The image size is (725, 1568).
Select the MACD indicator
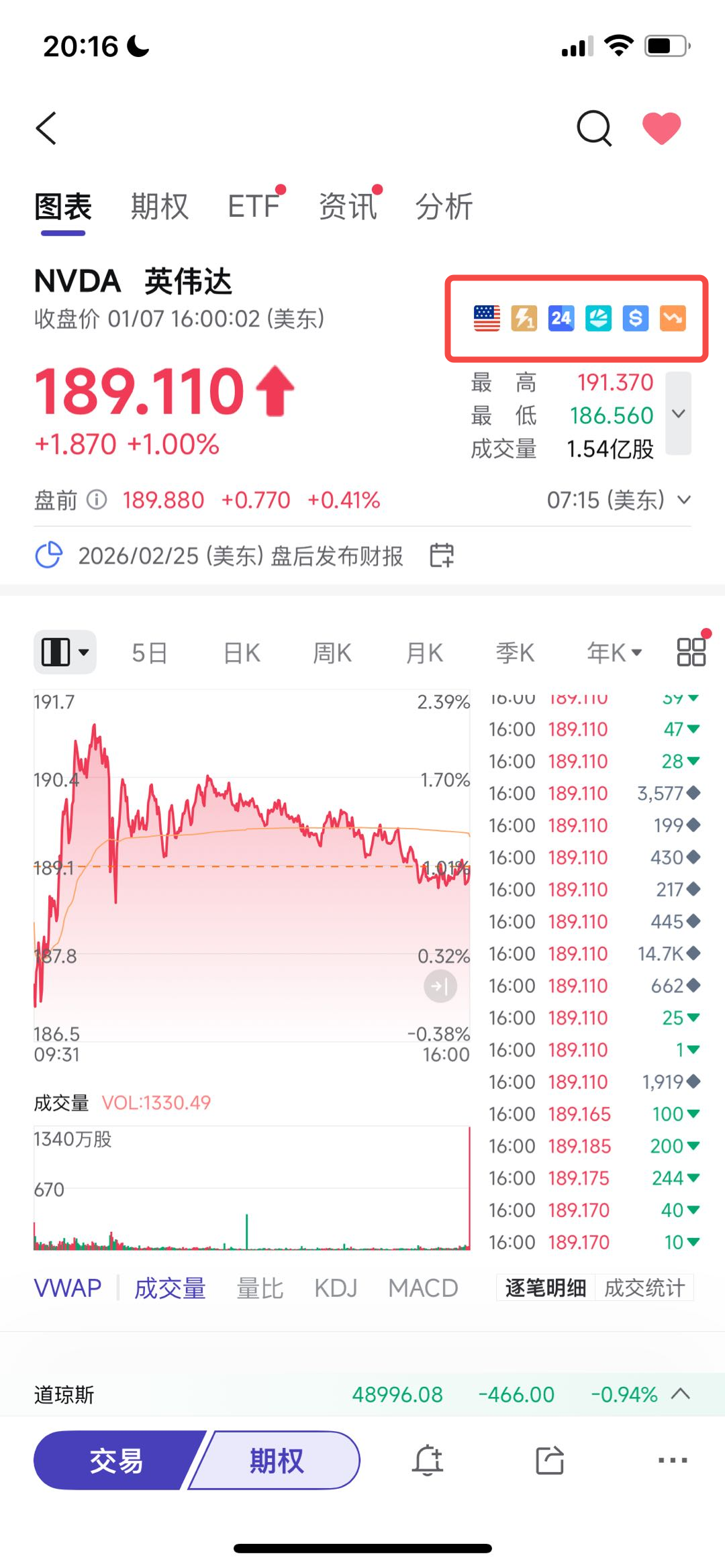(x=423, y=1288)
